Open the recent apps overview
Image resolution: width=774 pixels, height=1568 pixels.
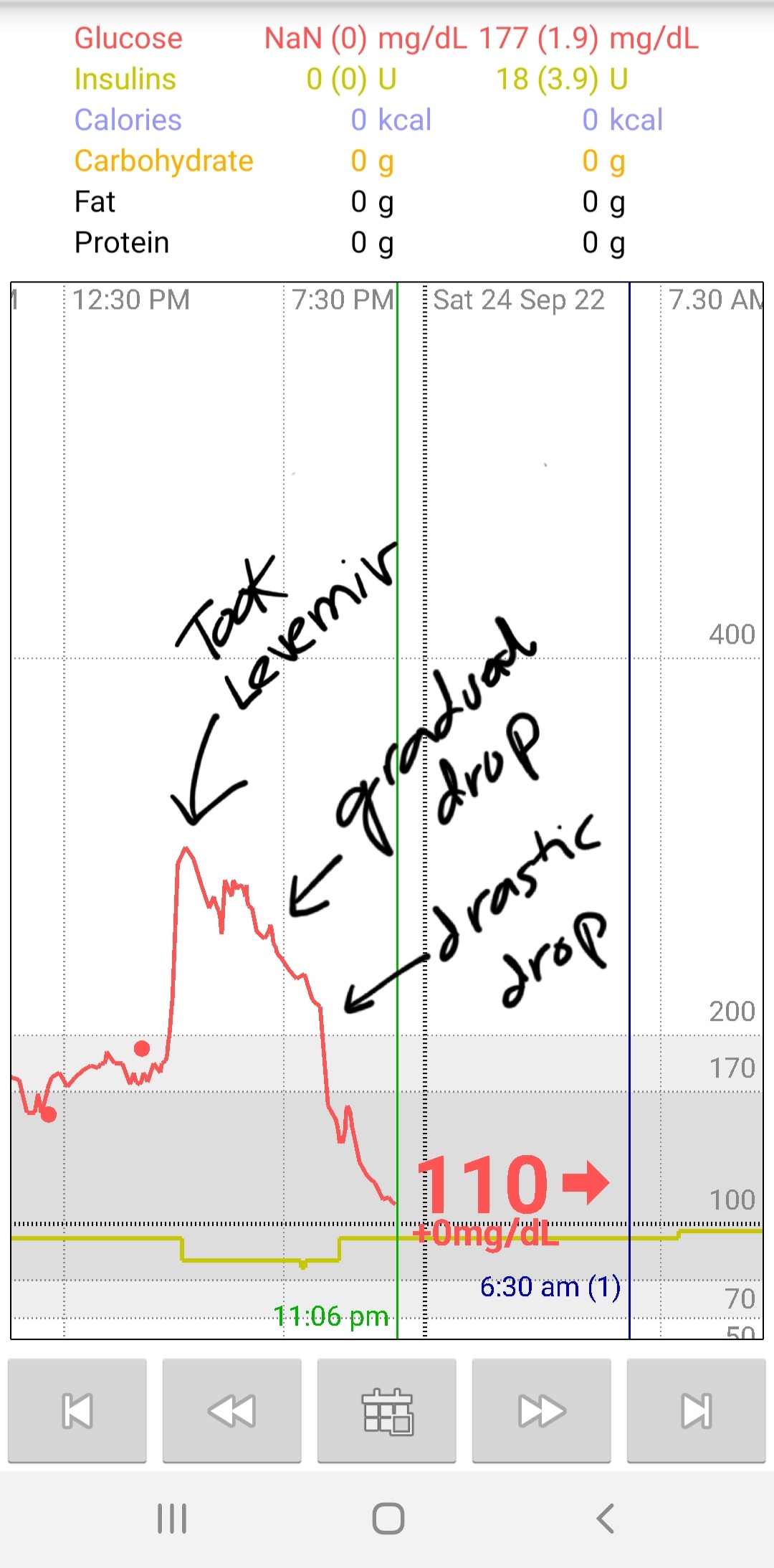click(172, 1519)
